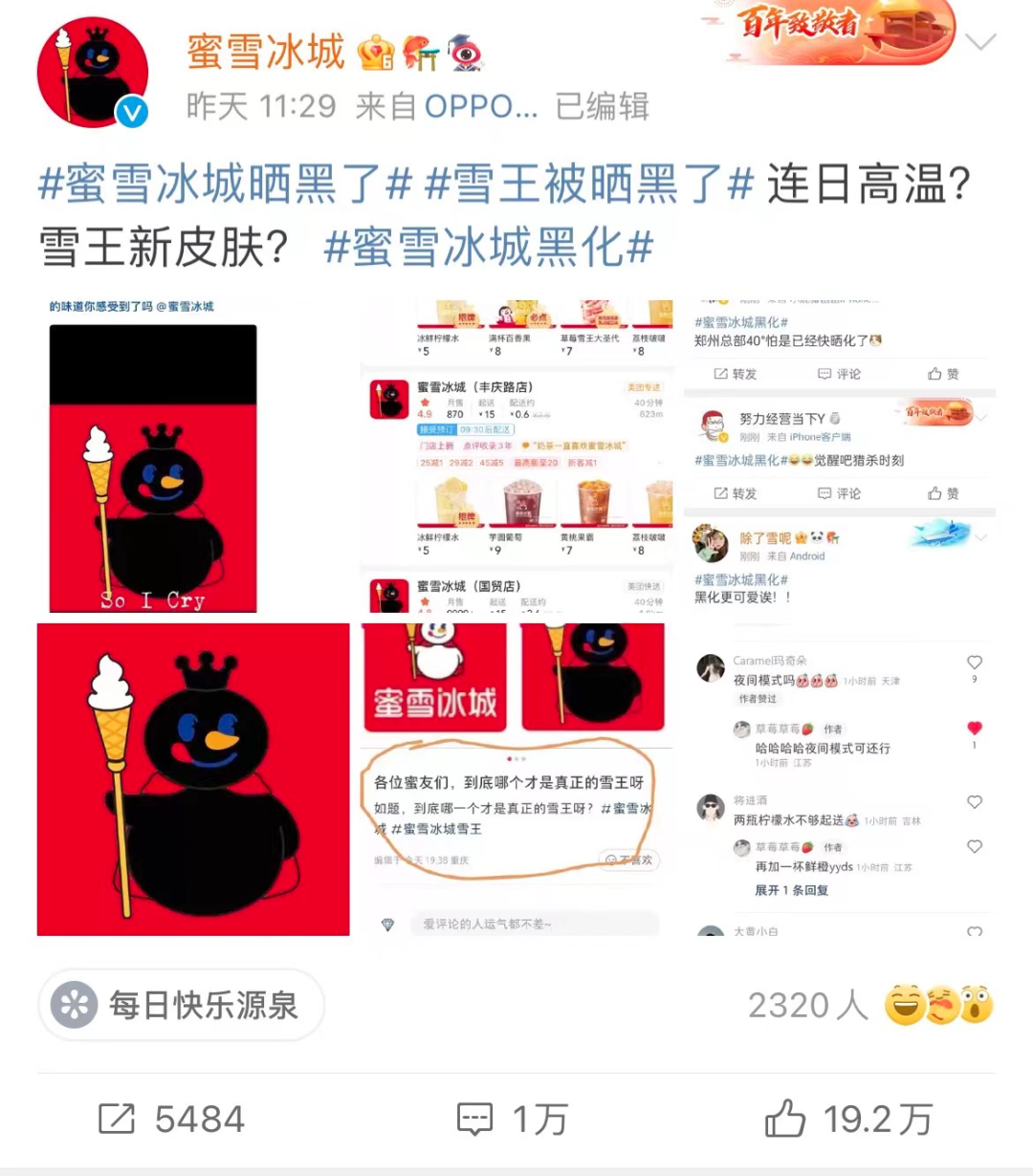Open 蜜雪冰城 profile avatar
The height and width of the screenshot is (1176, 1033).
[x=92, y=73]
